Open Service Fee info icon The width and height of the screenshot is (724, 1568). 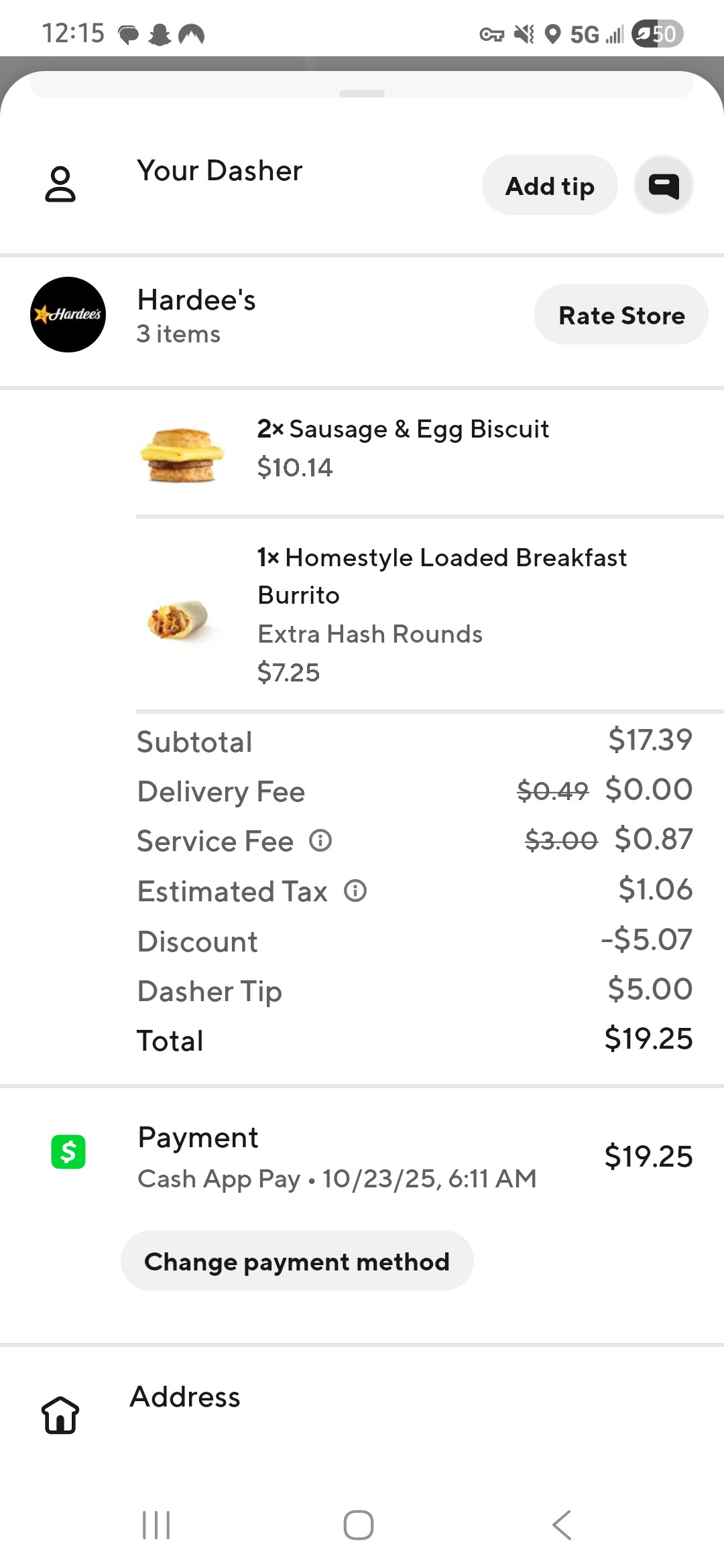tap(320, 840)
